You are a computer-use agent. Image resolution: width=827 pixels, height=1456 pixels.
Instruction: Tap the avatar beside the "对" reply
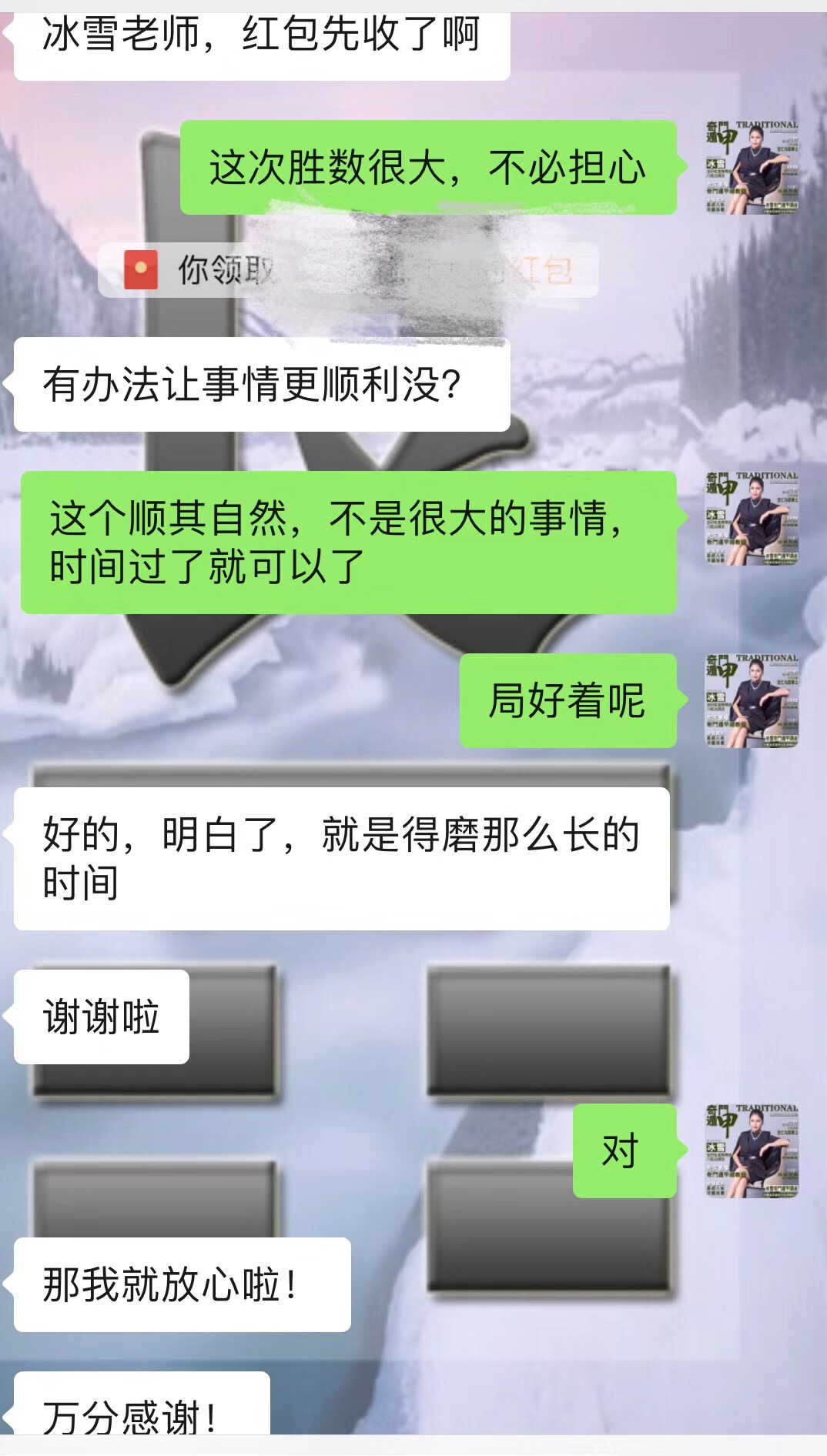coord(752,1150)
